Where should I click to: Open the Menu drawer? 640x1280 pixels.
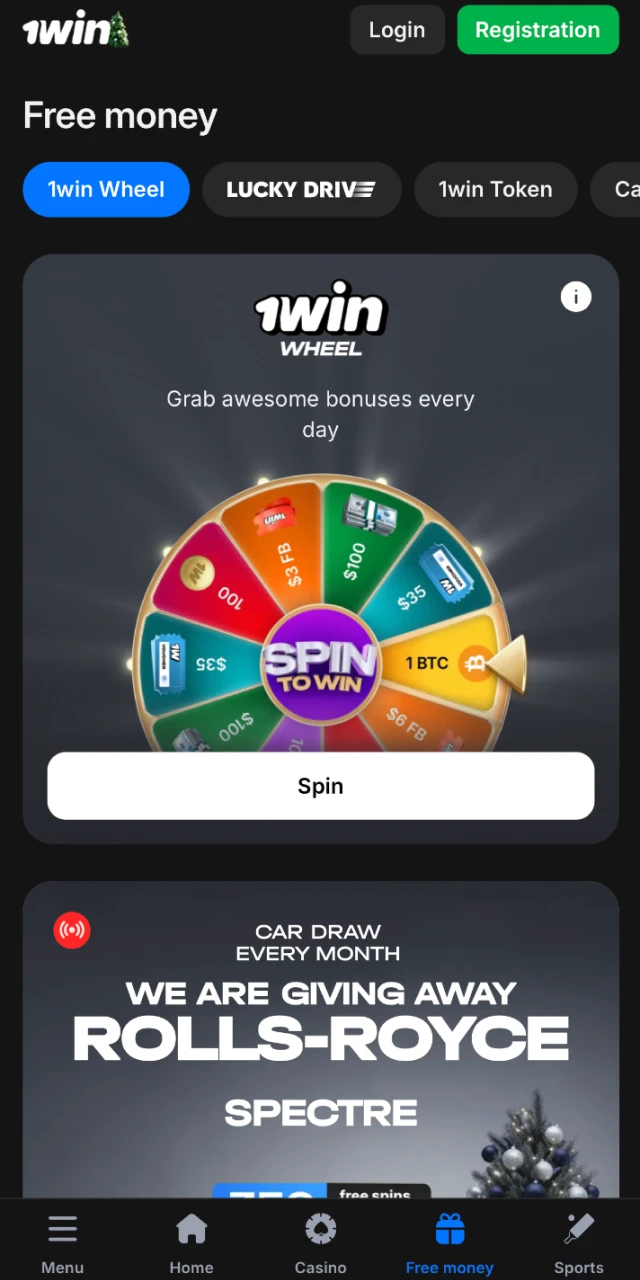(x=62, y=1242)
